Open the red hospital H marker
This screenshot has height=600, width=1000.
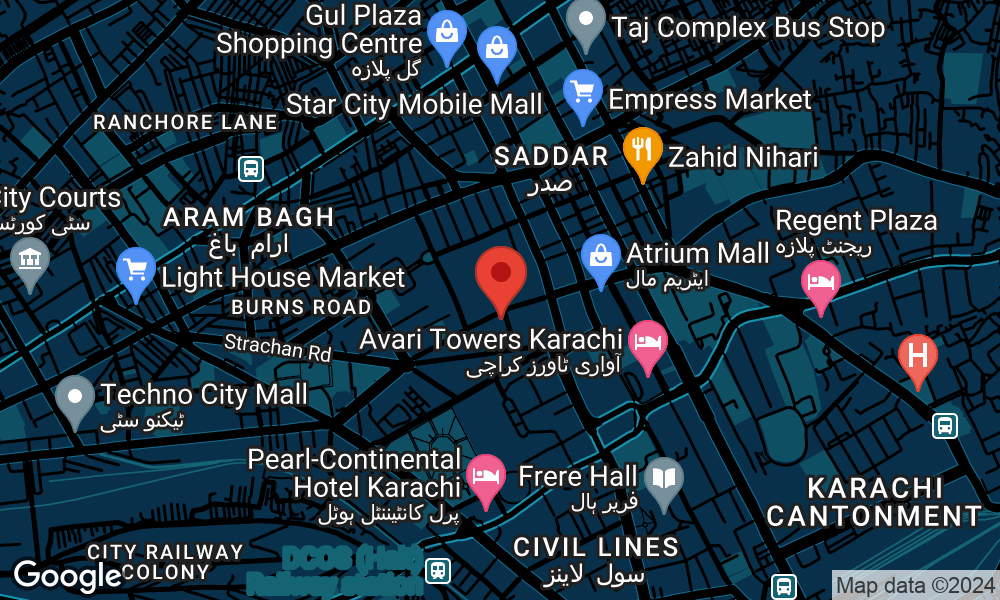(917, 357)
